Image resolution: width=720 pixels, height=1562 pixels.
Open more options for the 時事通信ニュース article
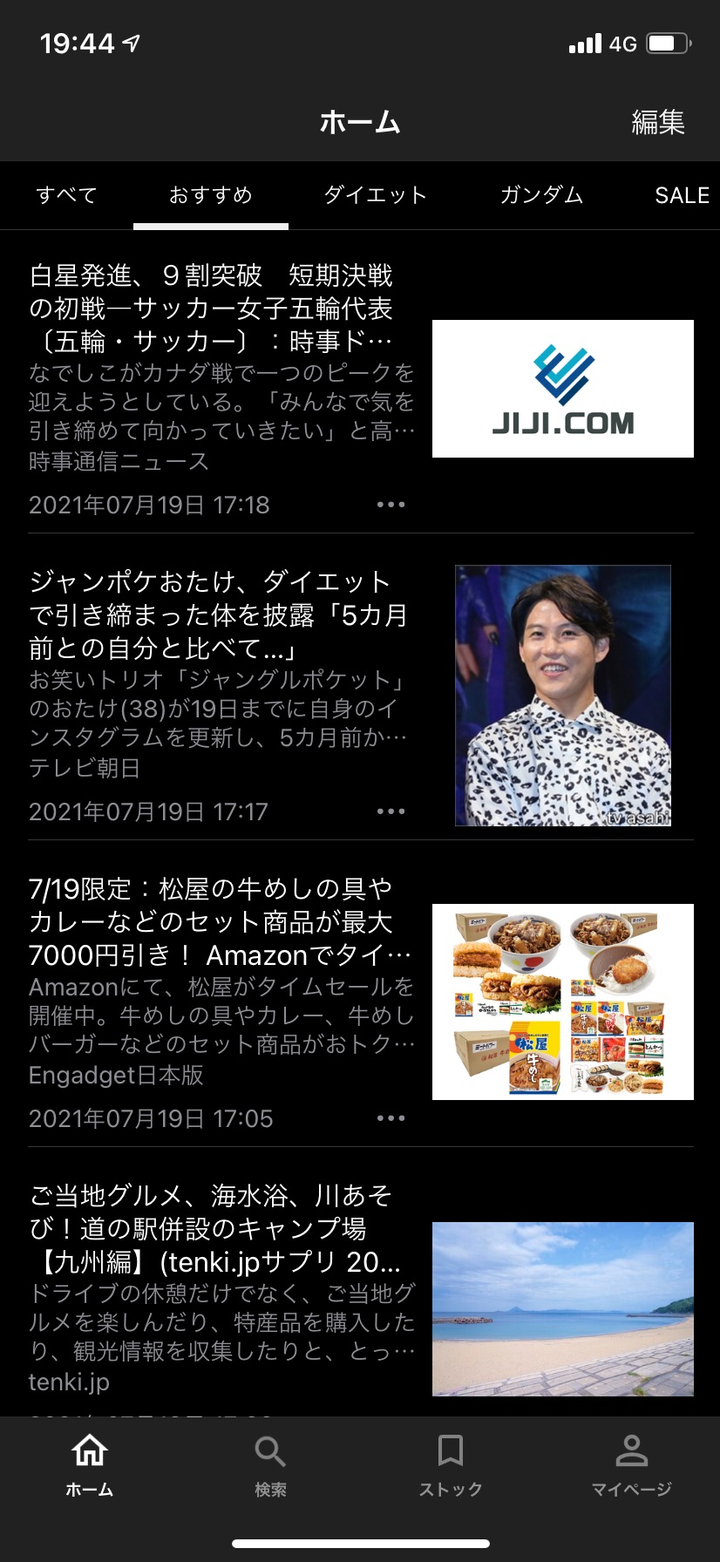(391, 505)
